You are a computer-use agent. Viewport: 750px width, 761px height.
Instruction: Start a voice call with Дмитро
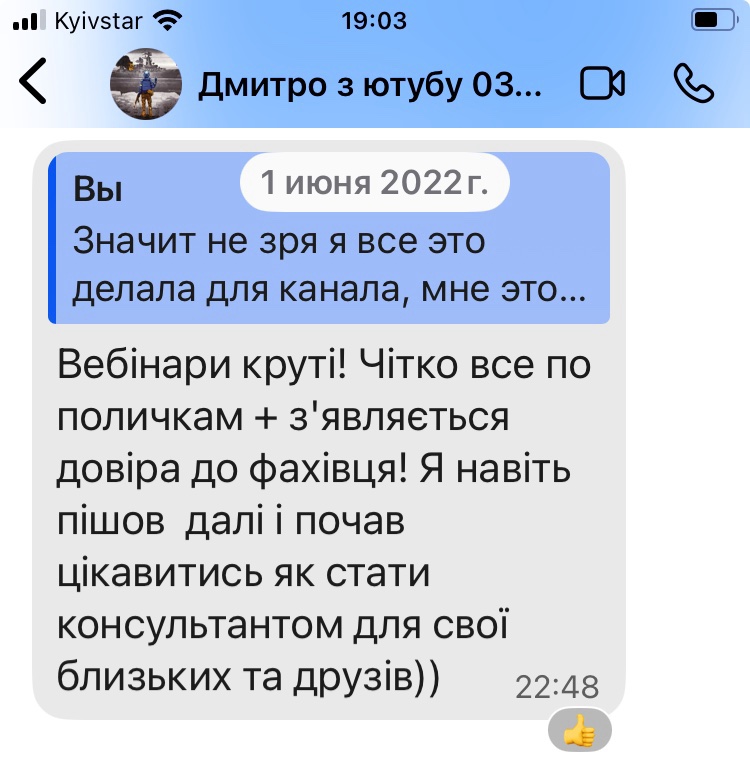tap(694, 84)
